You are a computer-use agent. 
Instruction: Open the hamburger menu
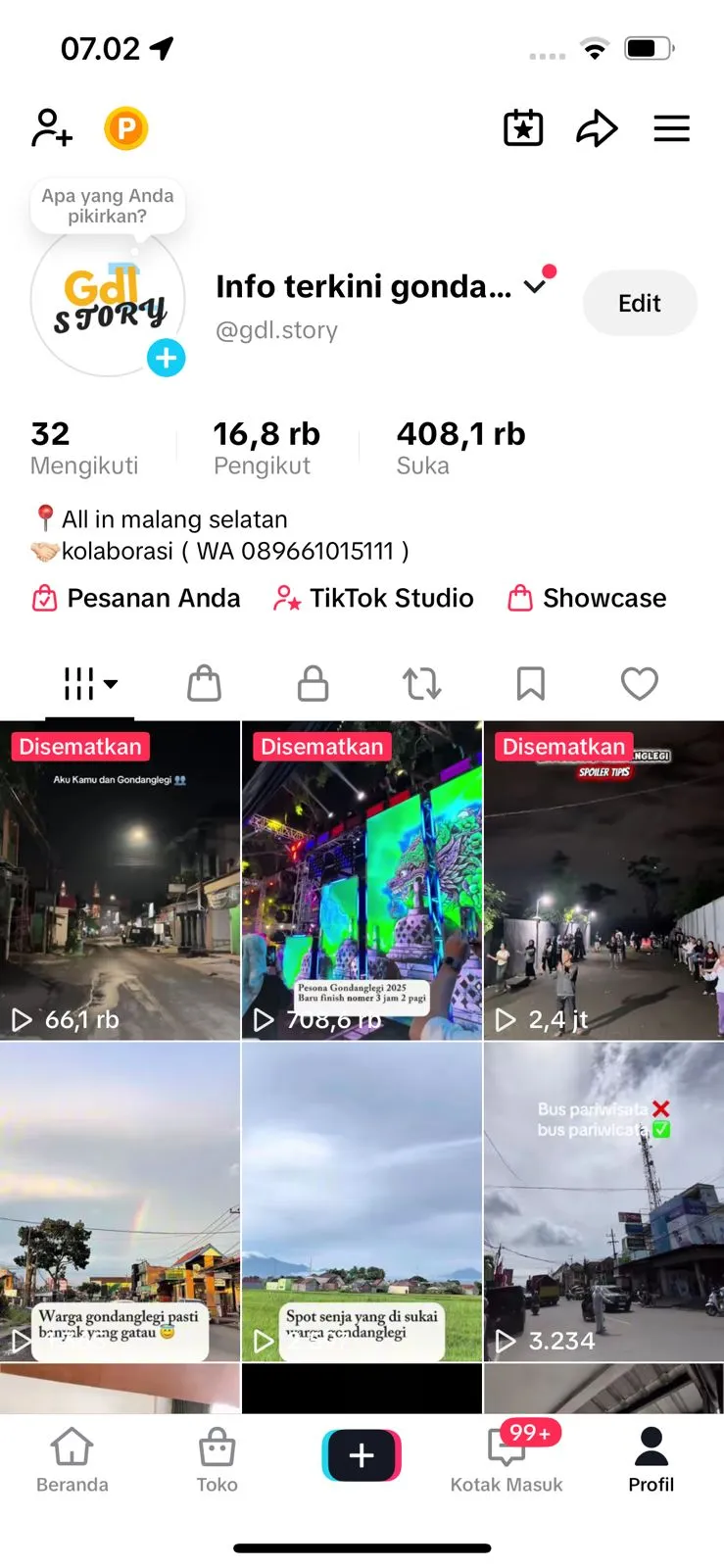tap(672, 128)
